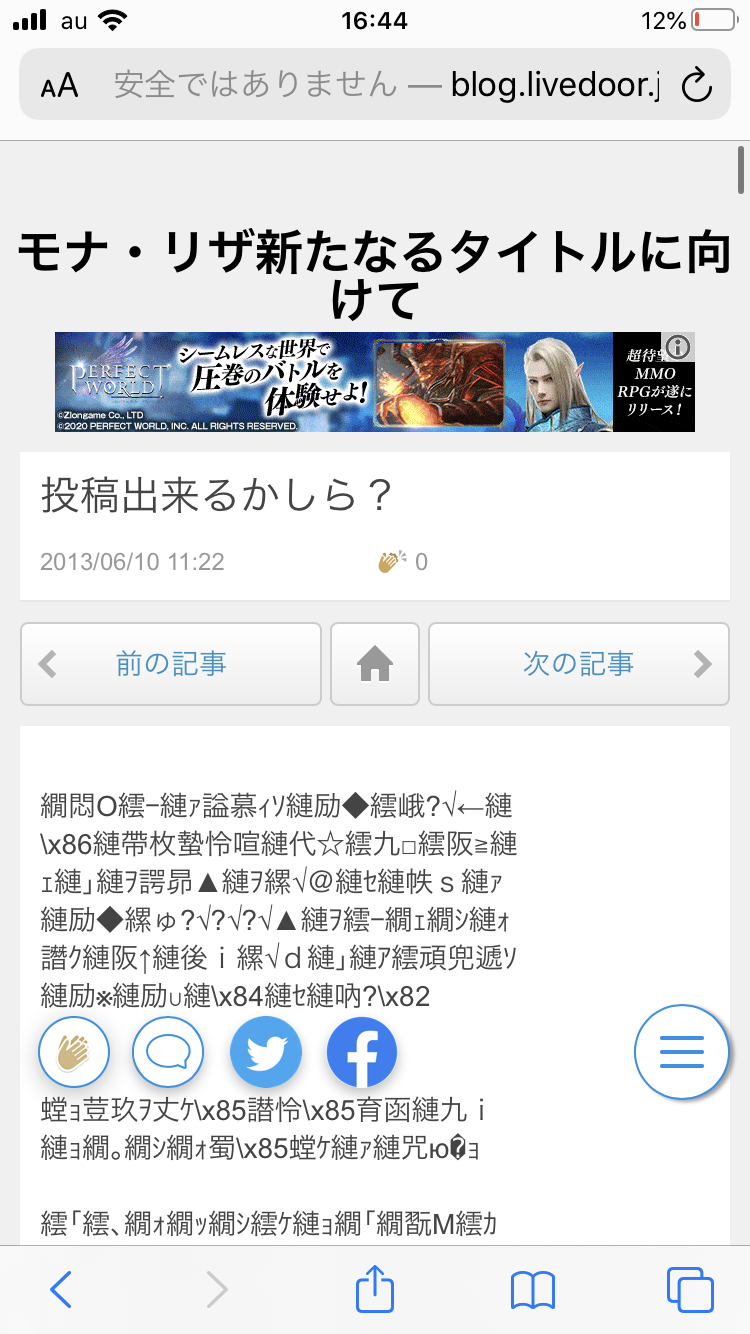Go to 前の記事 (previous article)
Screen dimensions: 750x1334
171,664
